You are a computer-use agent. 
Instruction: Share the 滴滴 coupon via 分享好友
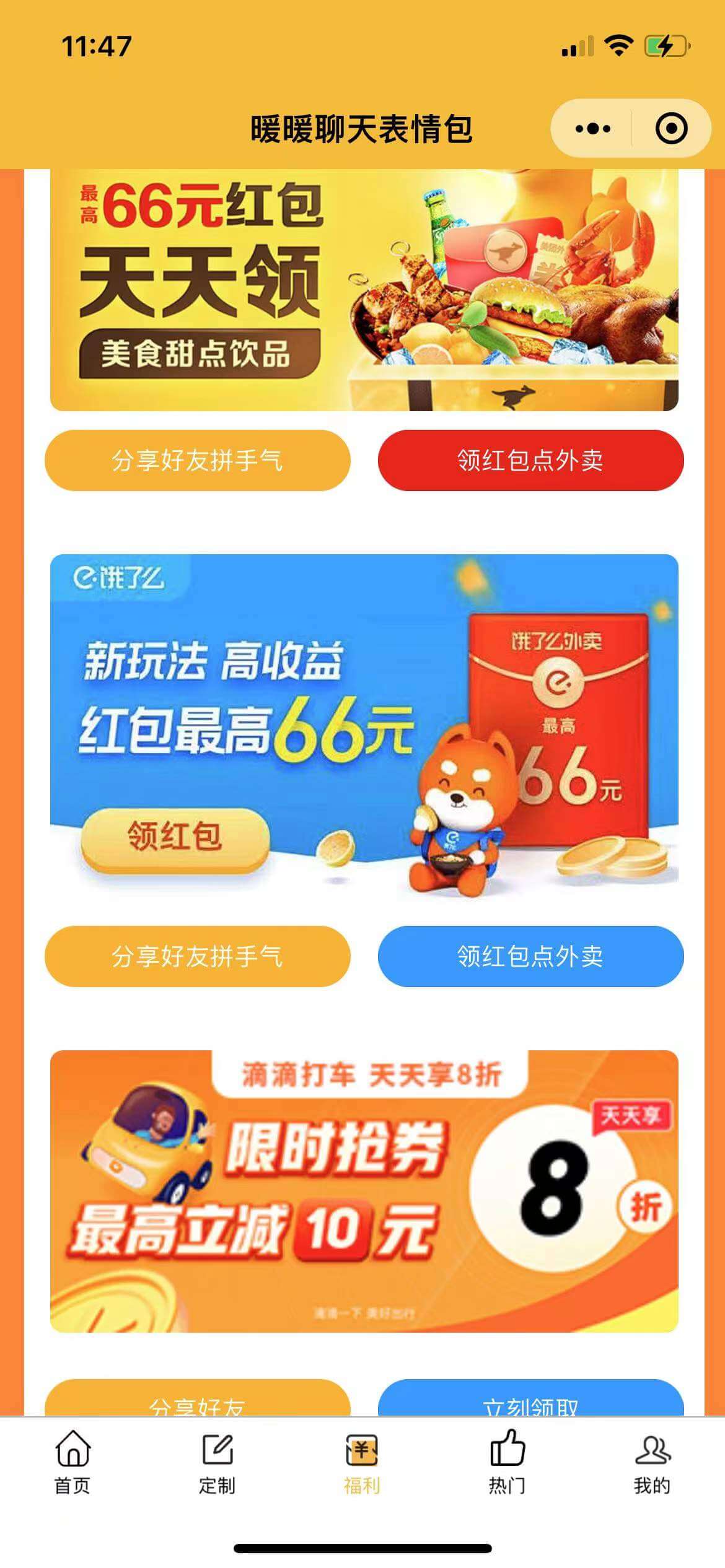coord(197,1400)
